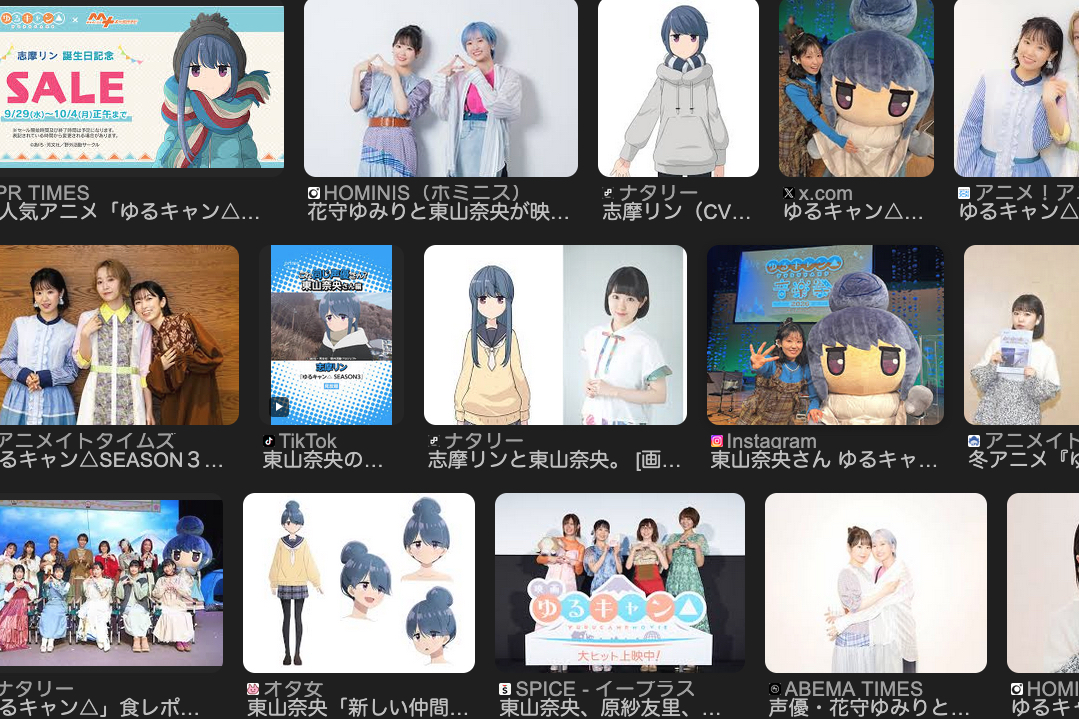The height and width of the screenshot is (719, 1079).
Task: Open the オタ女 character design sheet image
Action: [358, 583]
